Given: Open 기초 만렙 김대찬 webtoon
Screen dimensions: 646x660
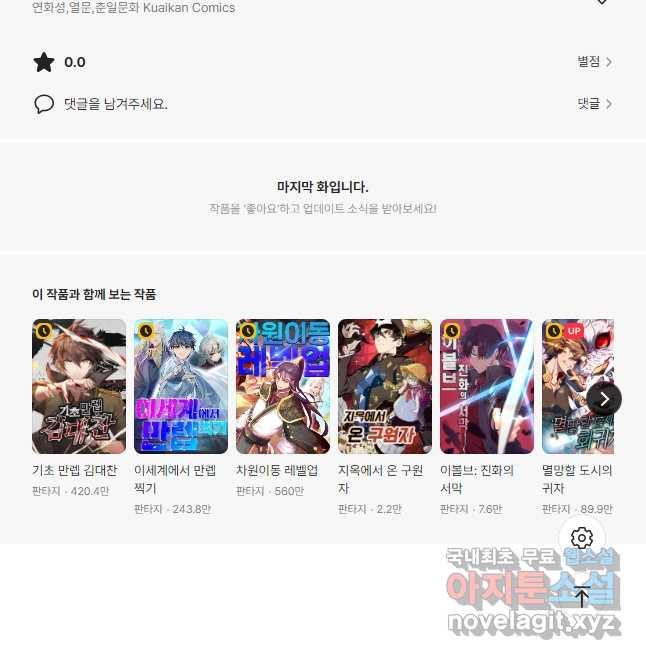Looking at the screenshot, I should click(x=79, y=387).
